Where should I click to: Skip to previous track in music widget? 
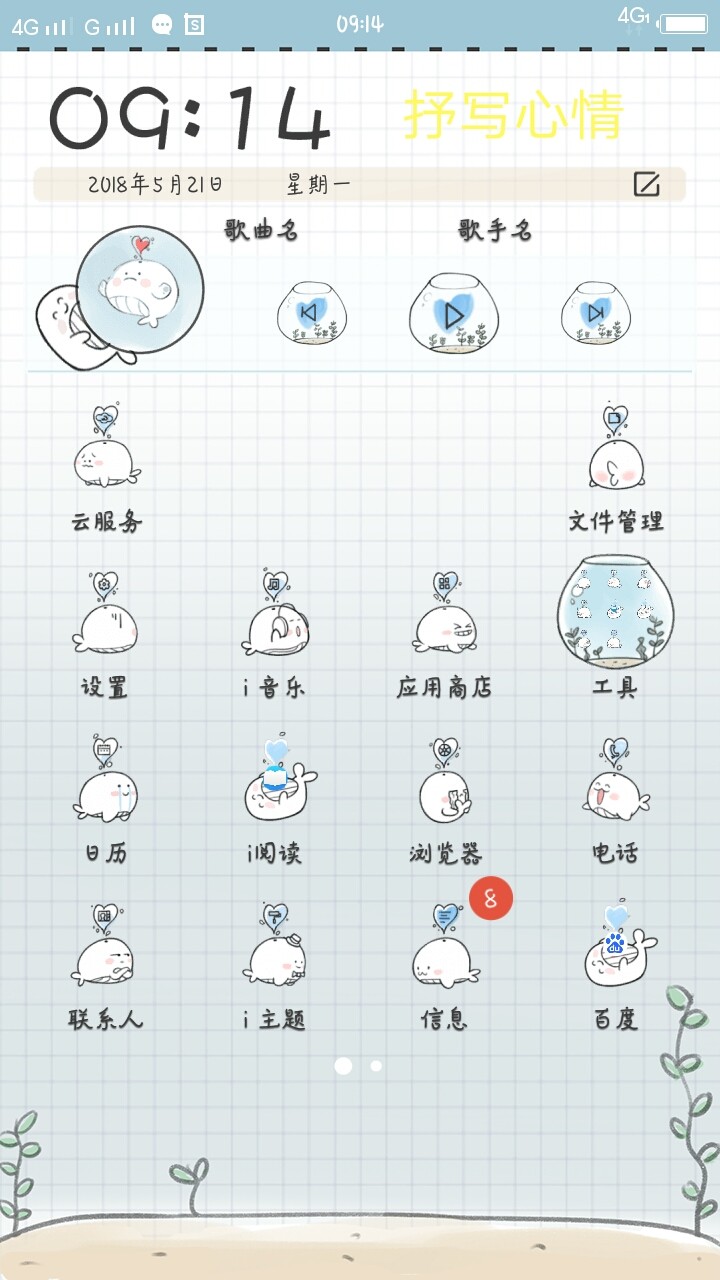pyautogui.click(x=311, y=313)
